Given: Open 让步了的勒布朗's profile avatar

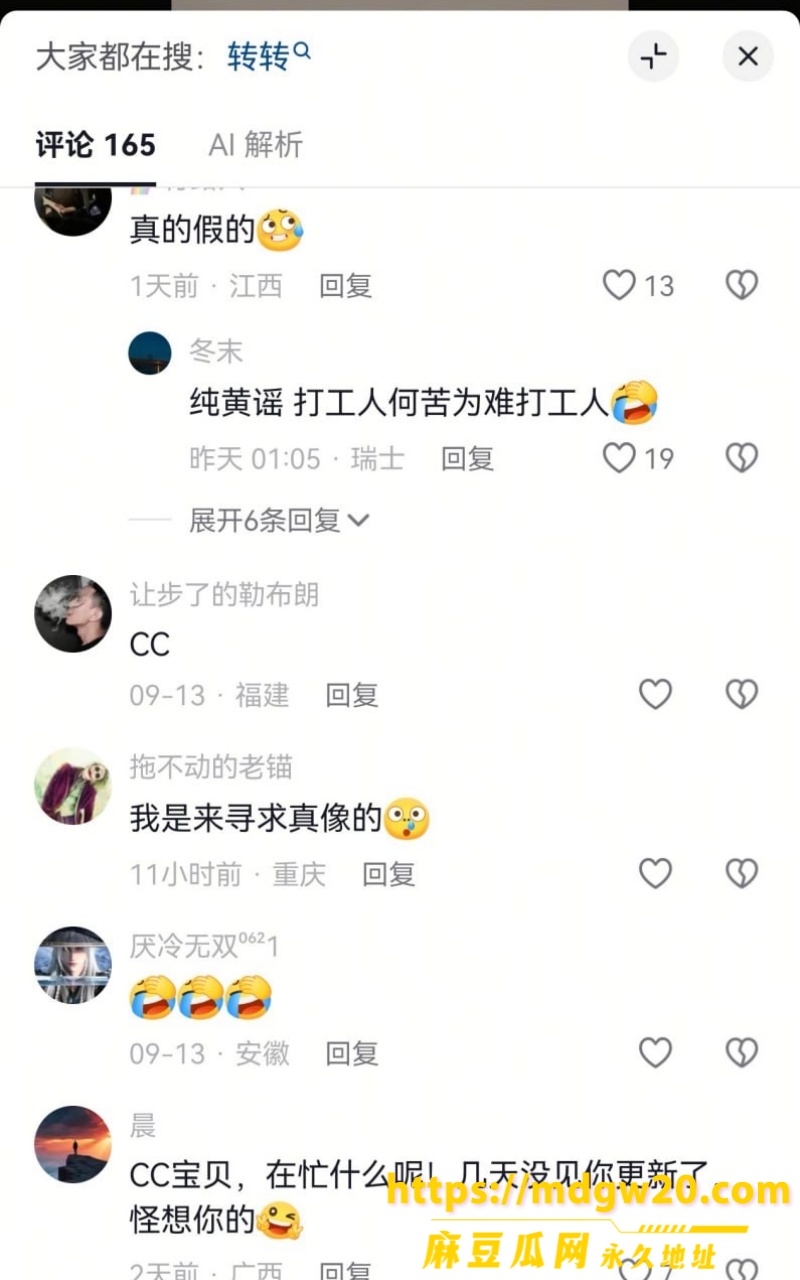Looking at the screenshot, I should click(73, 614).
